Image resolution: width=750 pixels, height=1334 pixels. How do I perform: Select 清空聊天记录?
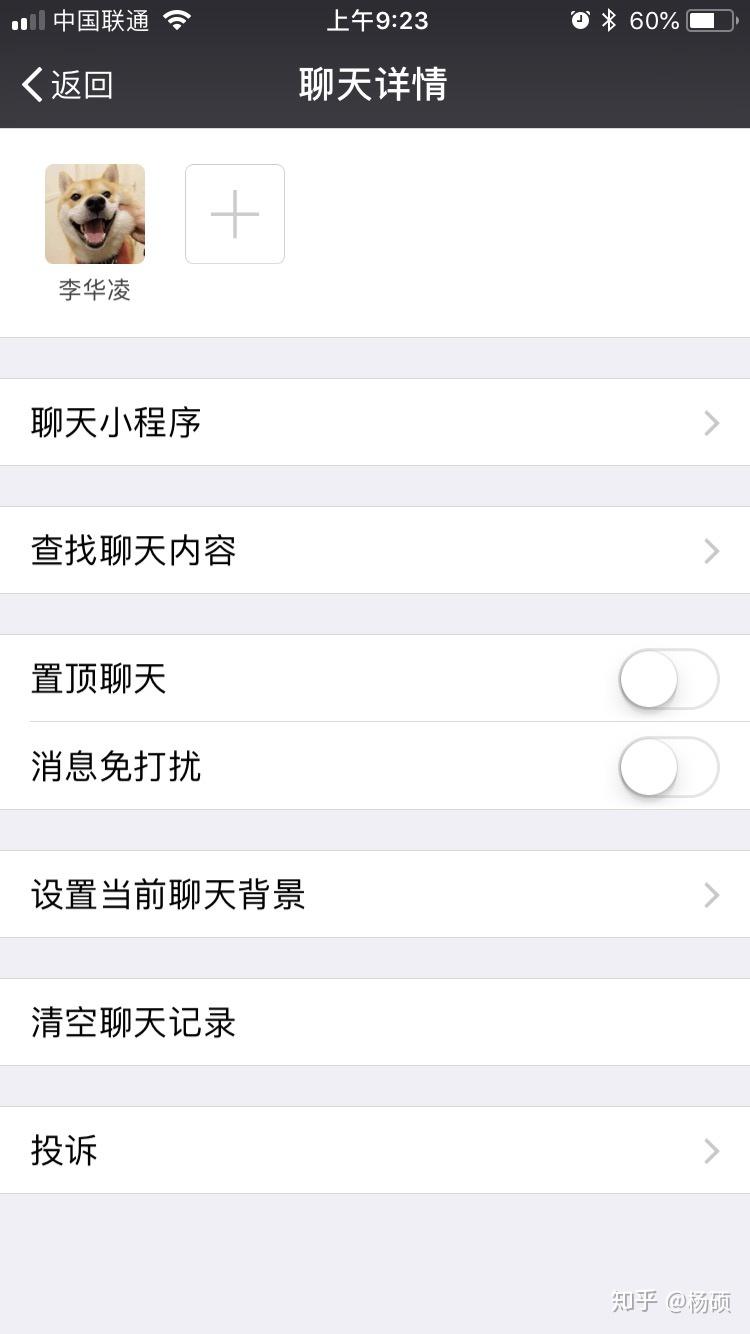(375, 1022)
